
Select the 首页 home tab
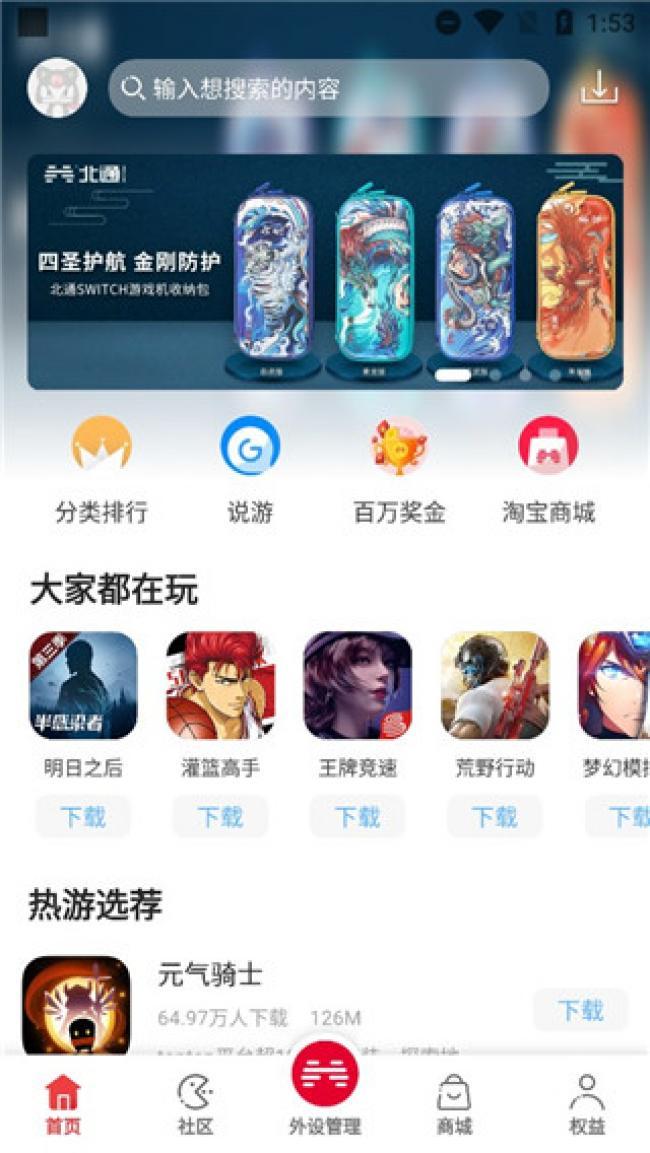point(62,1105)
